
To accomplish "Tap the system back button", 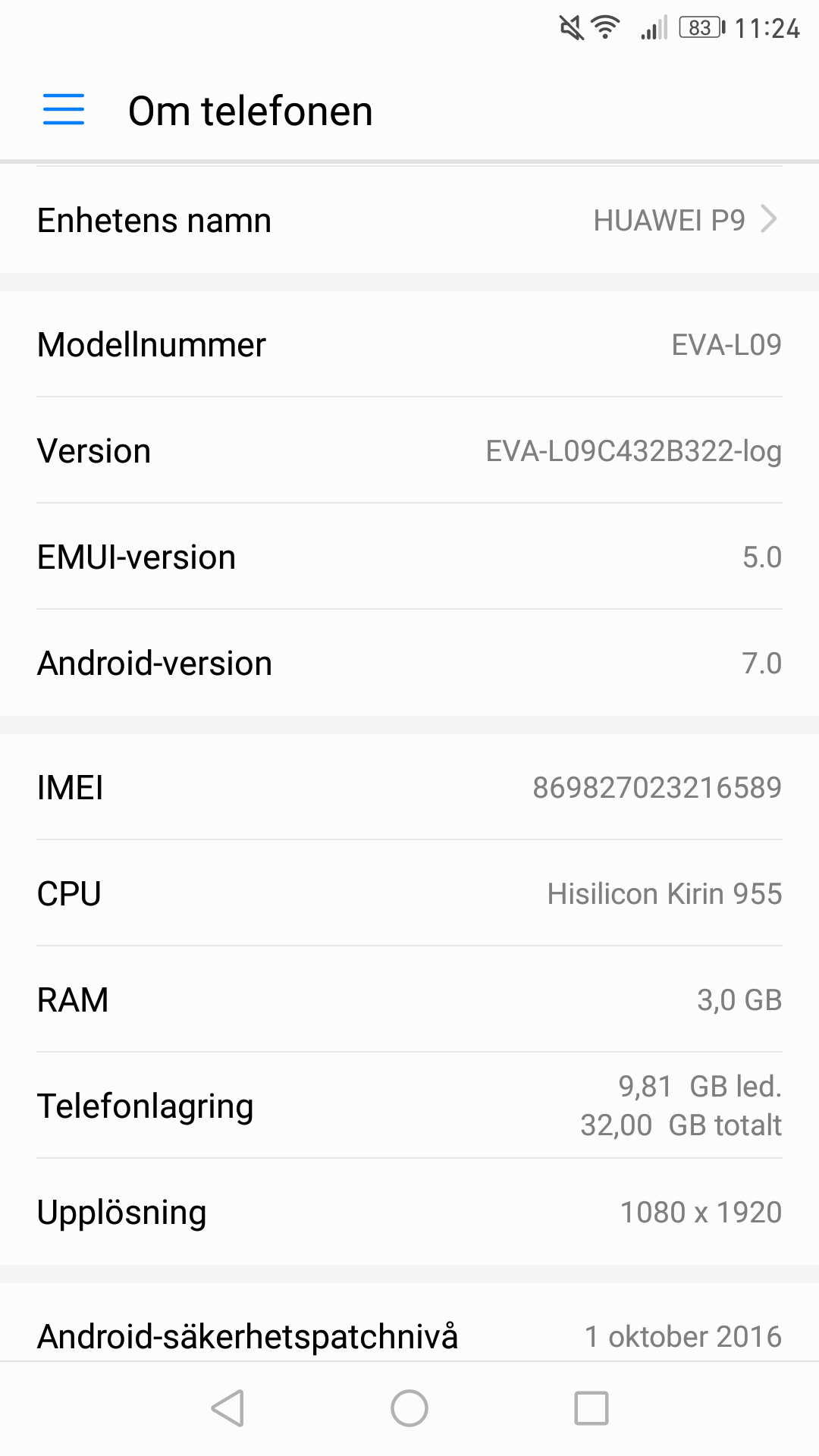I will (227, 1408).
